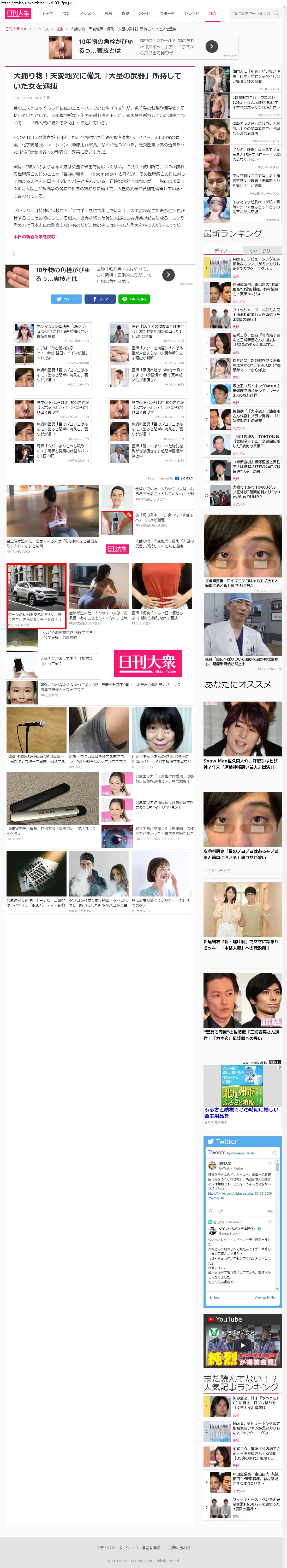
Task: Switch to the スポーツ navigation tab
Action: pos(167,13)
